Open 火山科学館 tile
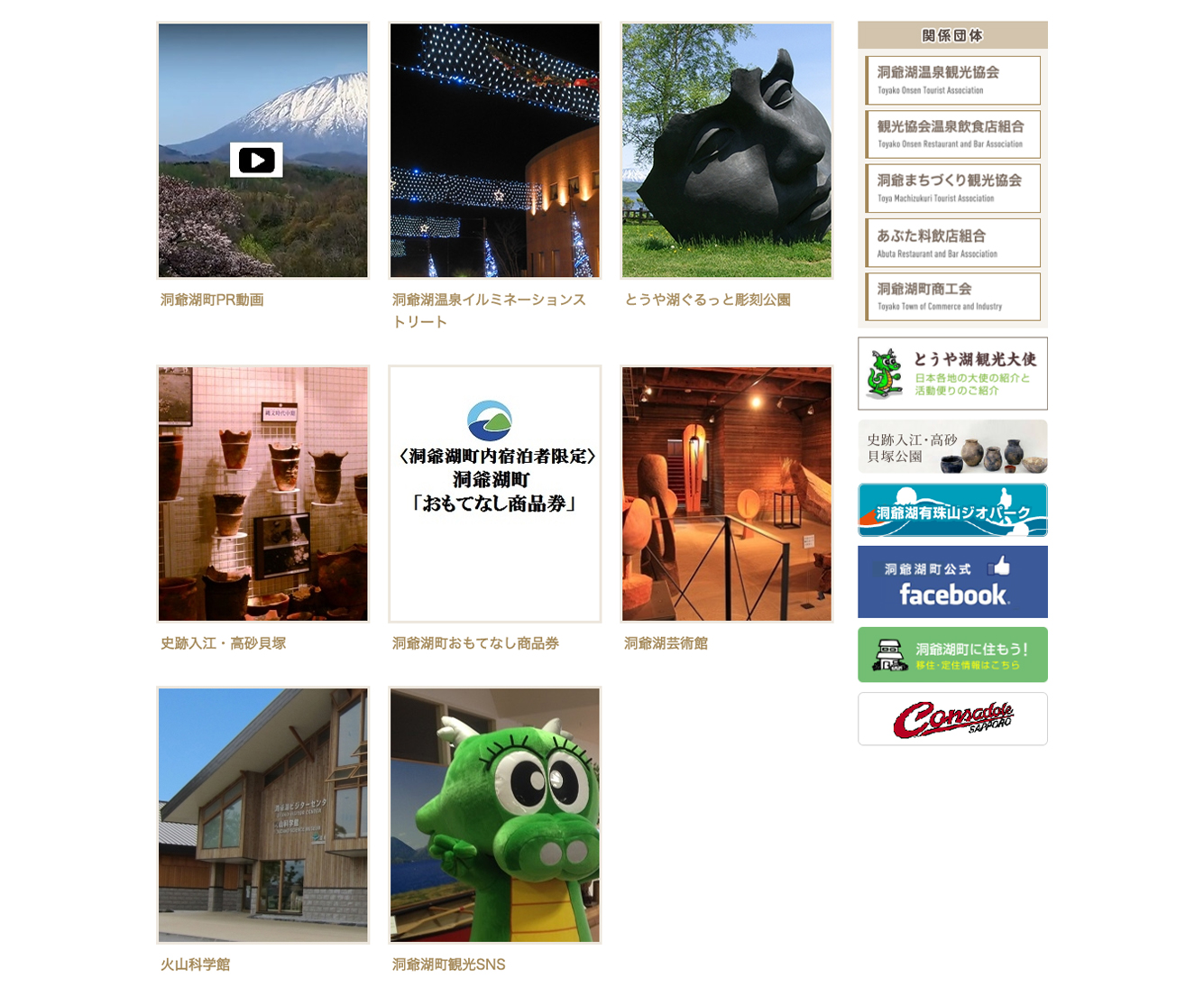 (262, 815)
